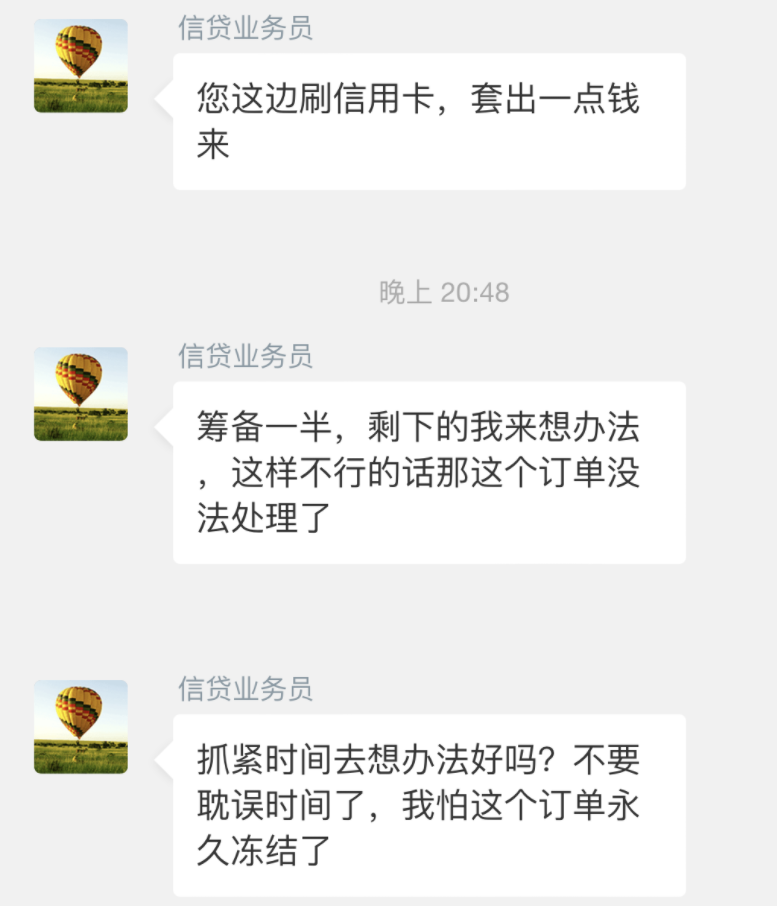Tap the avatar next to the 筹备一半 message

point(81,394)
